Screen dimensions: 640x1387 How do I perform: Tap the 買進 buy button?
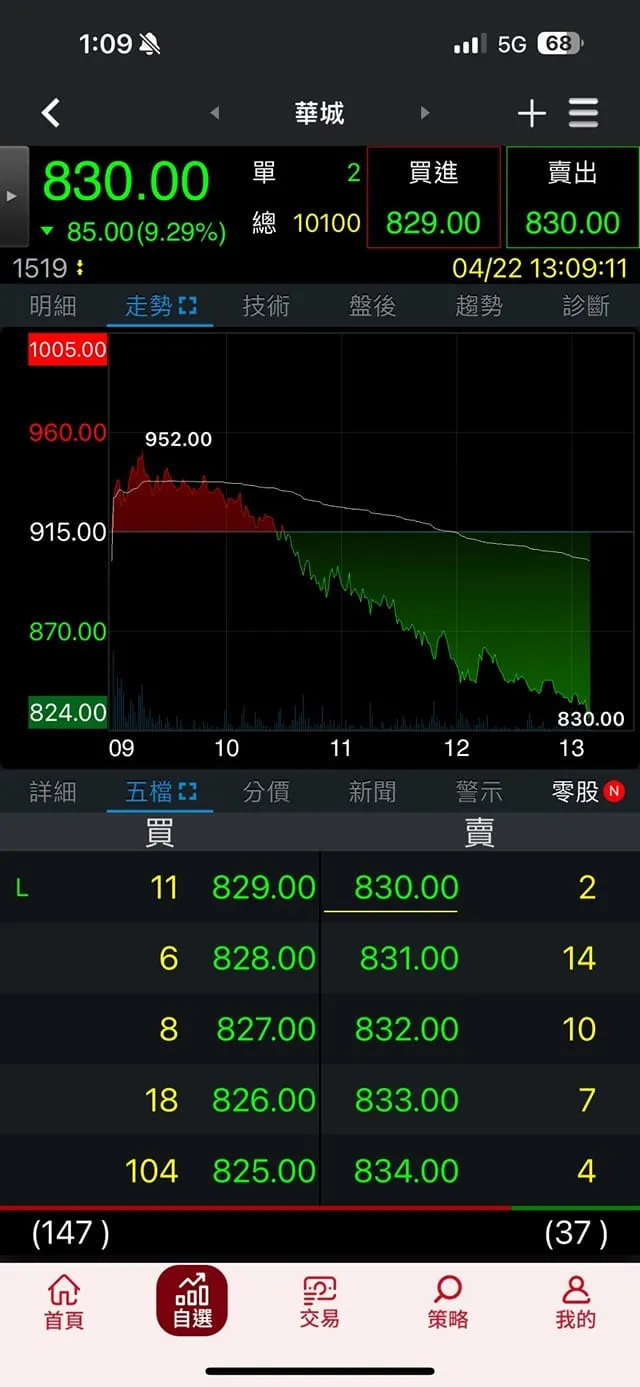tap(433, 198)
